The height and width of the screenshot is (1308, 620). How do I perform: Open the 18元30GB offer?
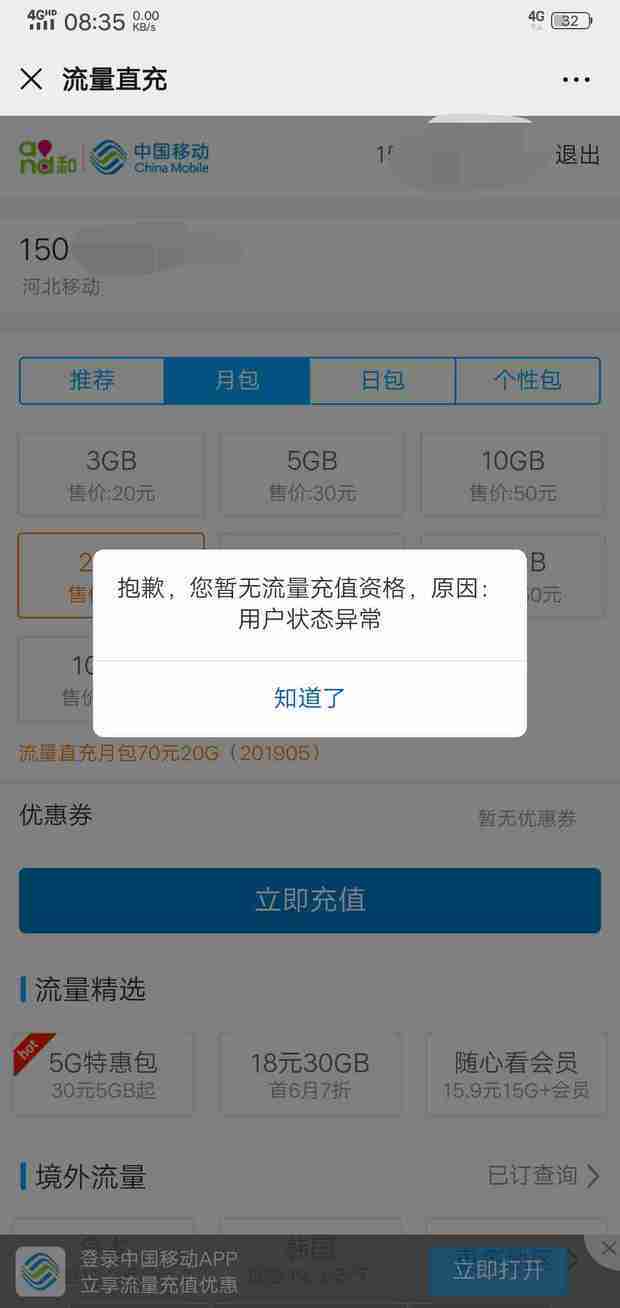310,1074
